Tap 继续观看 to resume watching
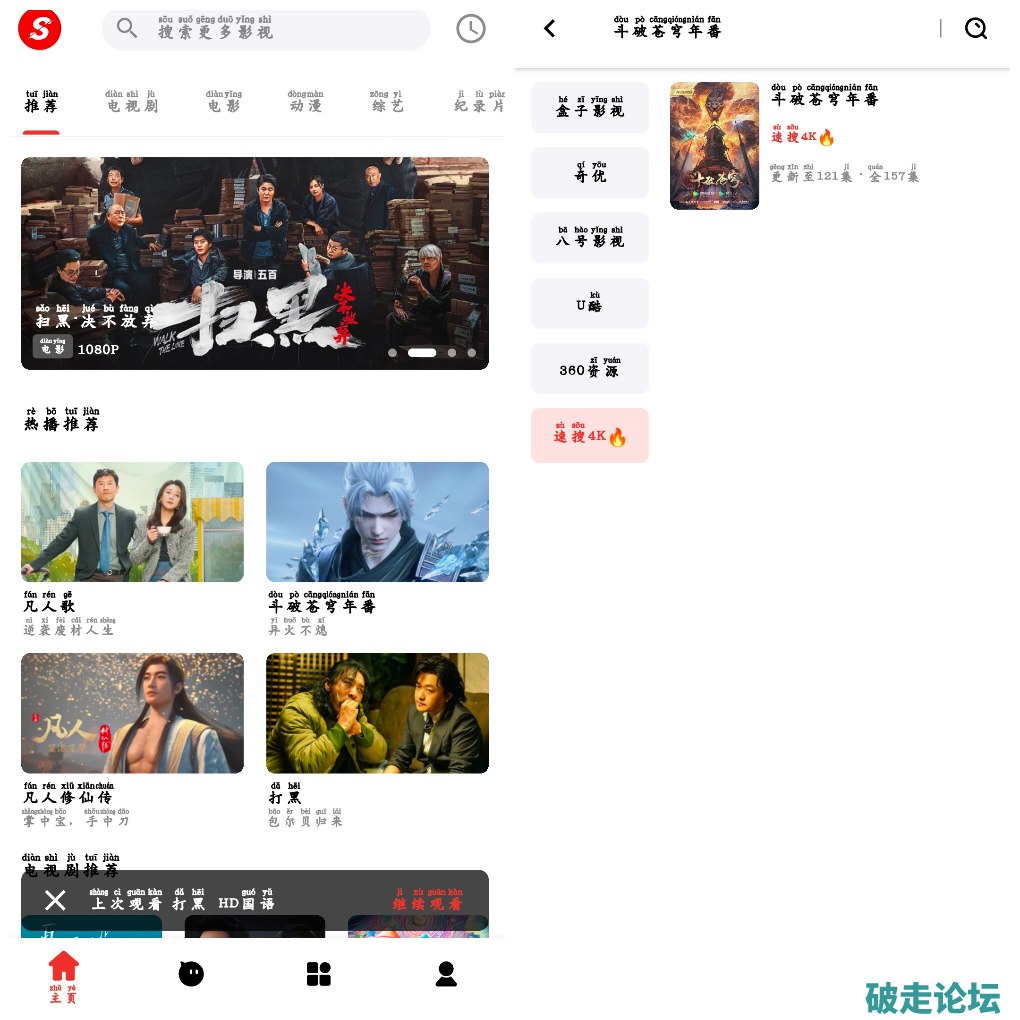The image size is (1020, 1020). point(427,900)
